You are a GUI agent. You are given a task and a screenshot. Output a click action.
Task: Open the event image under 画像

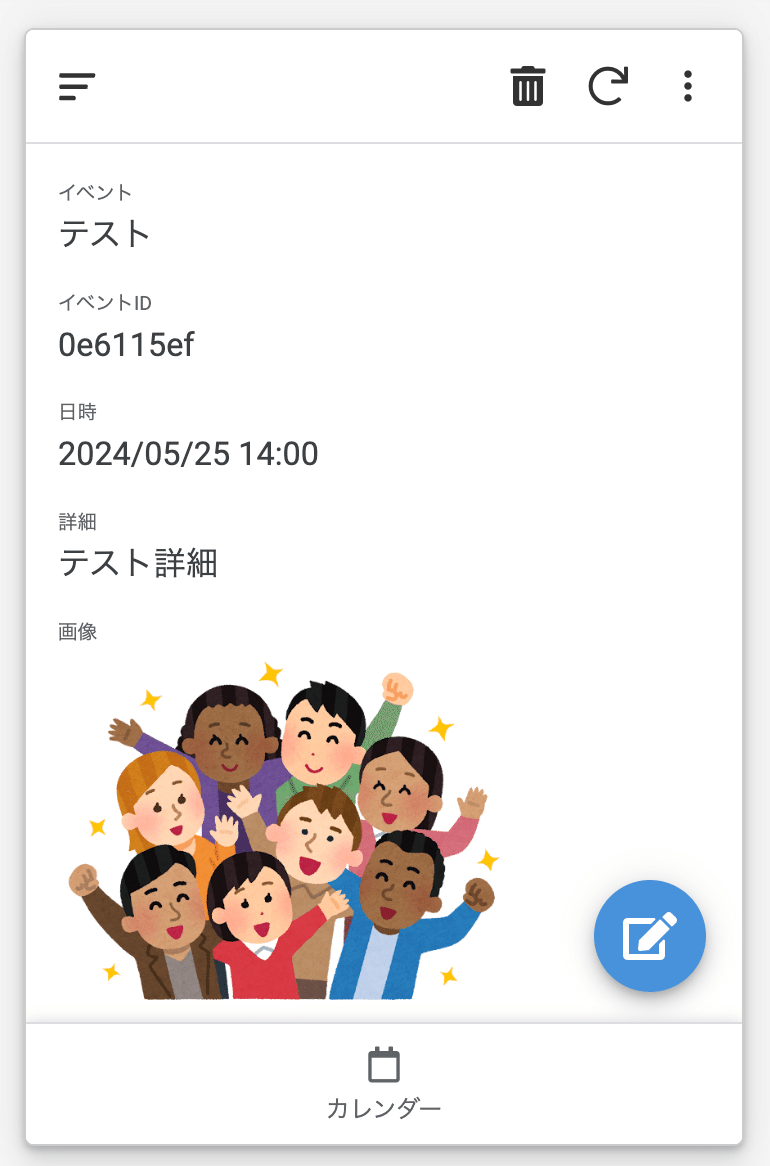point(283,832)
